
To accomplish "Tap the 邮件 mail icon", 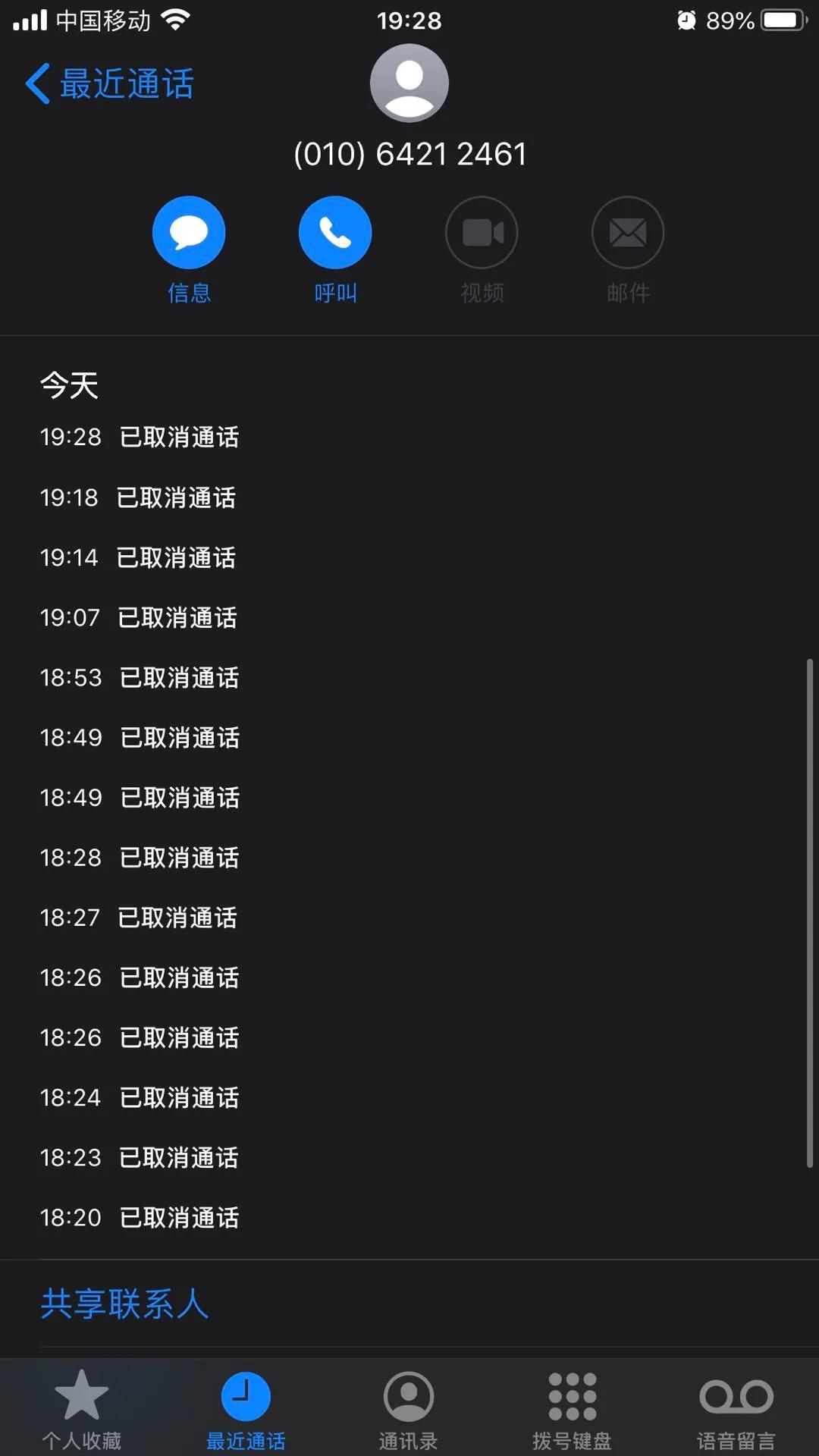I will [628, 232].
